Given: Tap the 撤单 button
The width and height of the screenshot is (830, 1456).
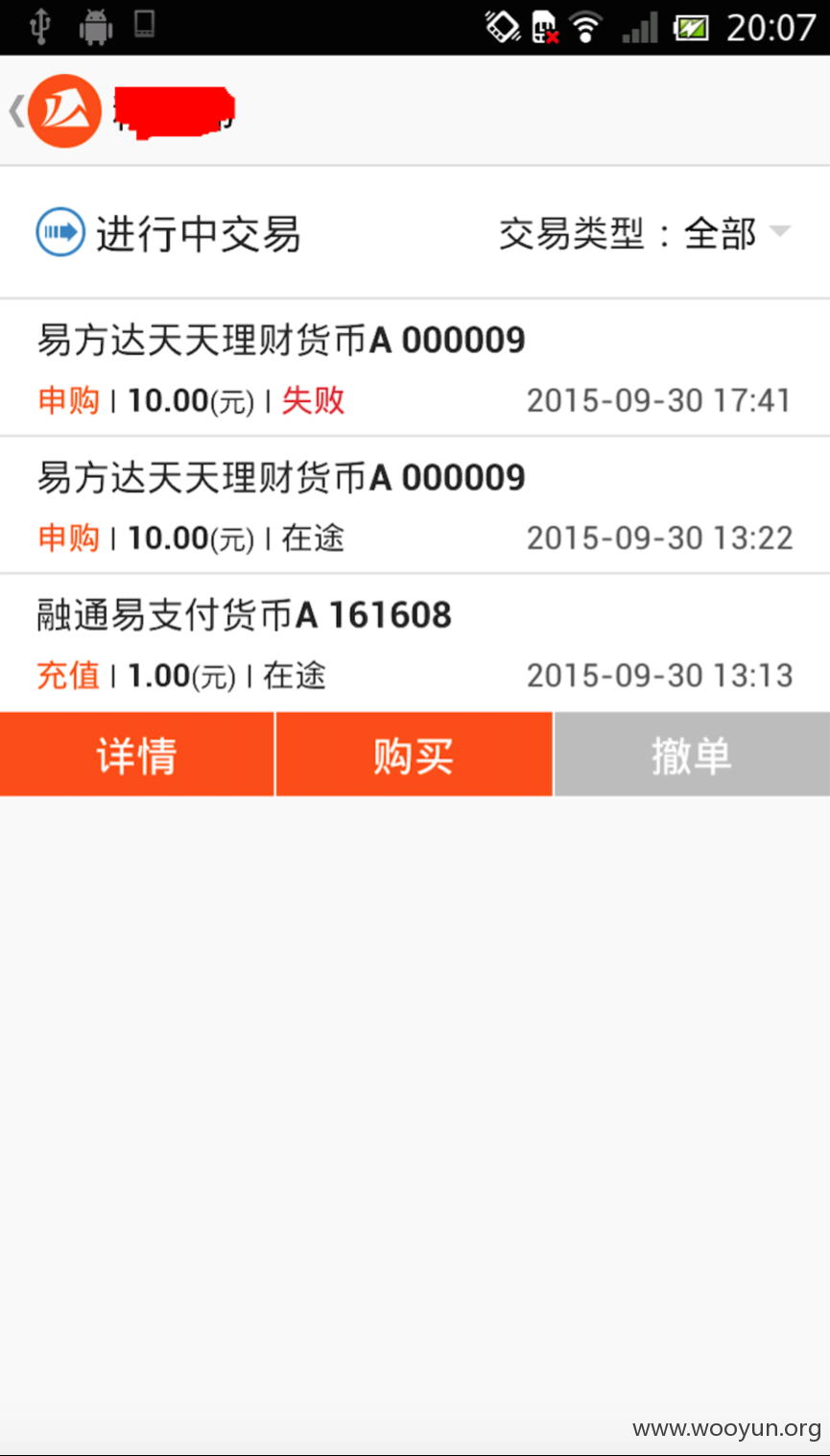Looking at the screenshot, I should point(692,754).
